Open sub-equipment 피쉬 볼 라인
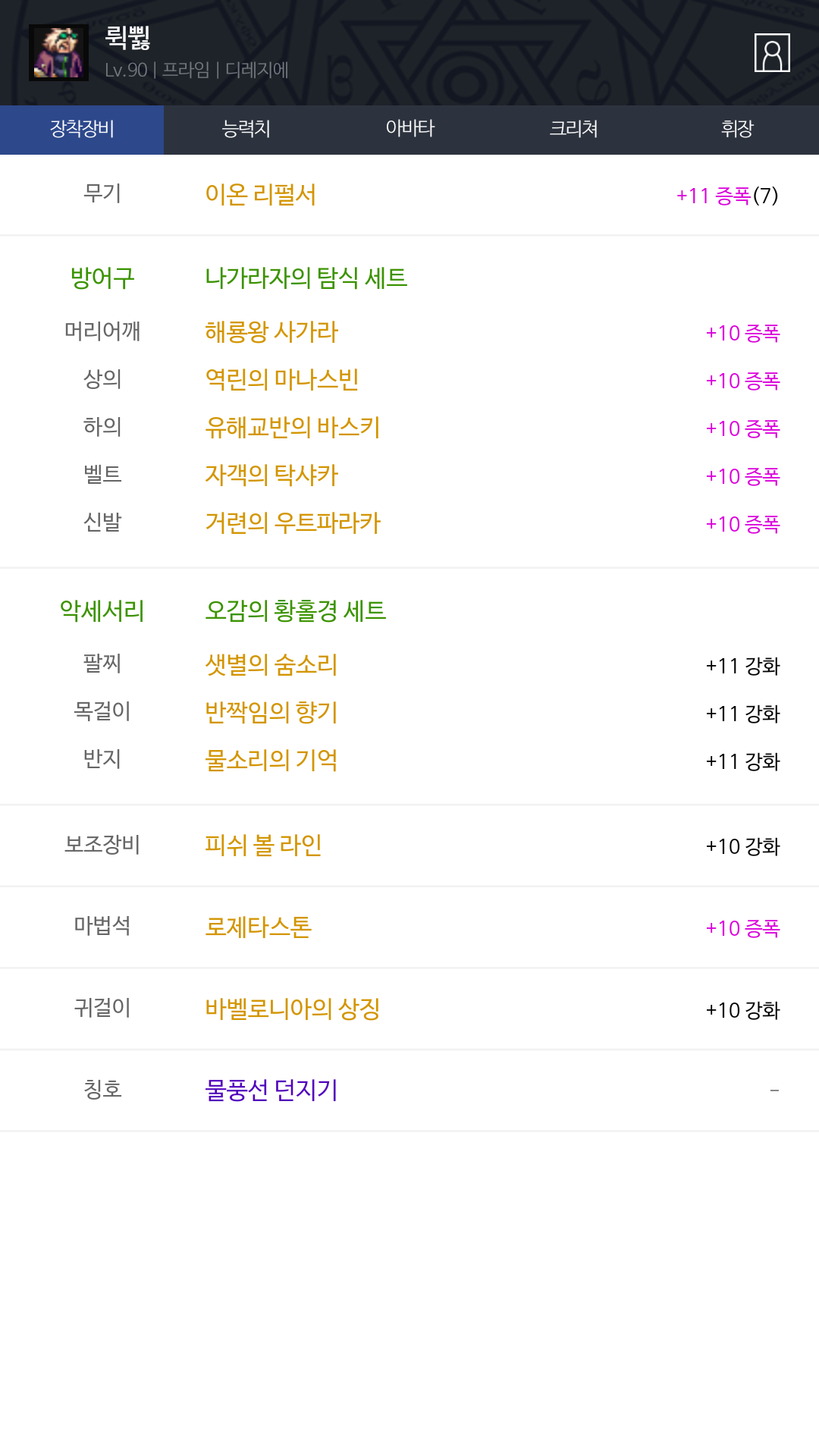Screen dimensions: 819x1456 coord(263,846)
